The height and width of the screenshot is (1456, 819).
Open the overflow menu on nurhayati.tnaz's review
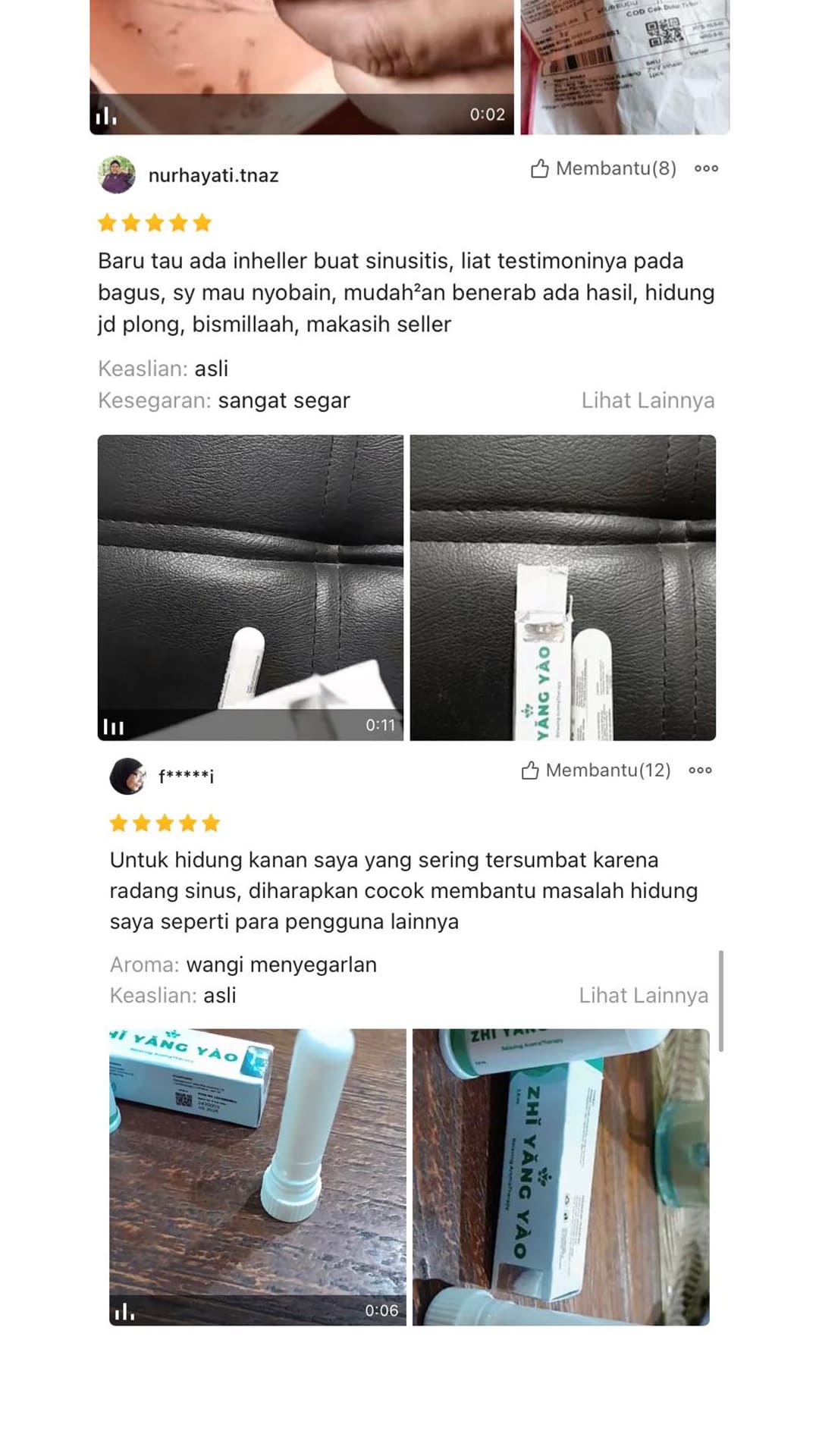(706, 168)
